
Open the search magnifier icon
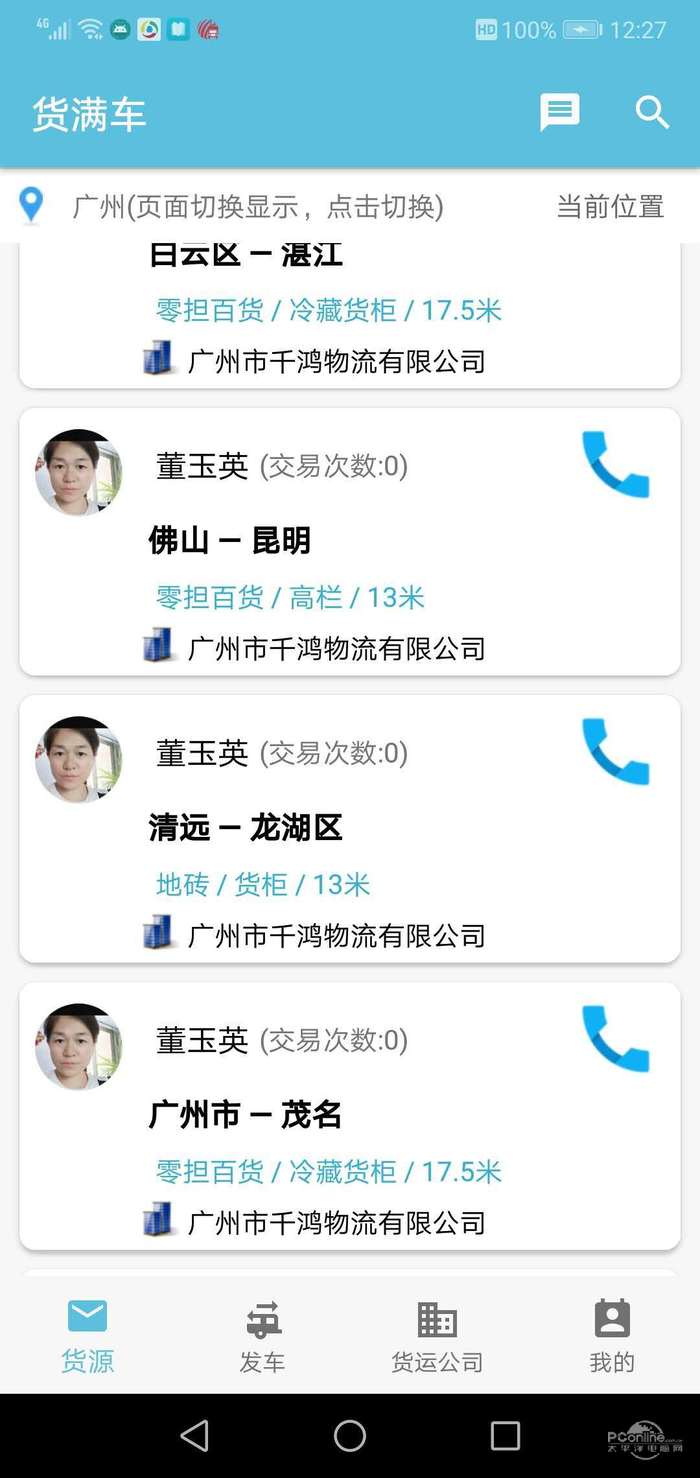pos(652,112)
